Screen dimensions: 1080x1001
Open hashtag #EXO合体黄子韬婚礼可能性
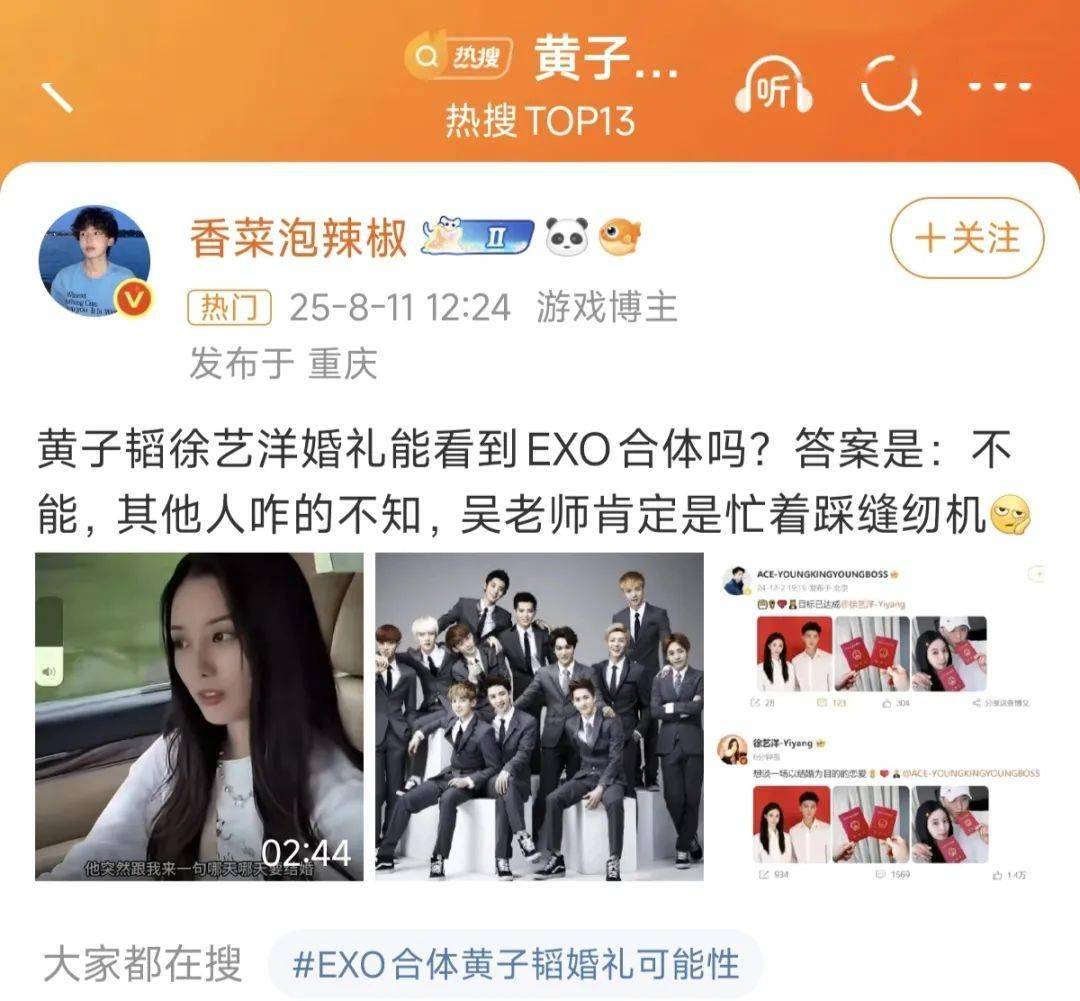point(515,965)
